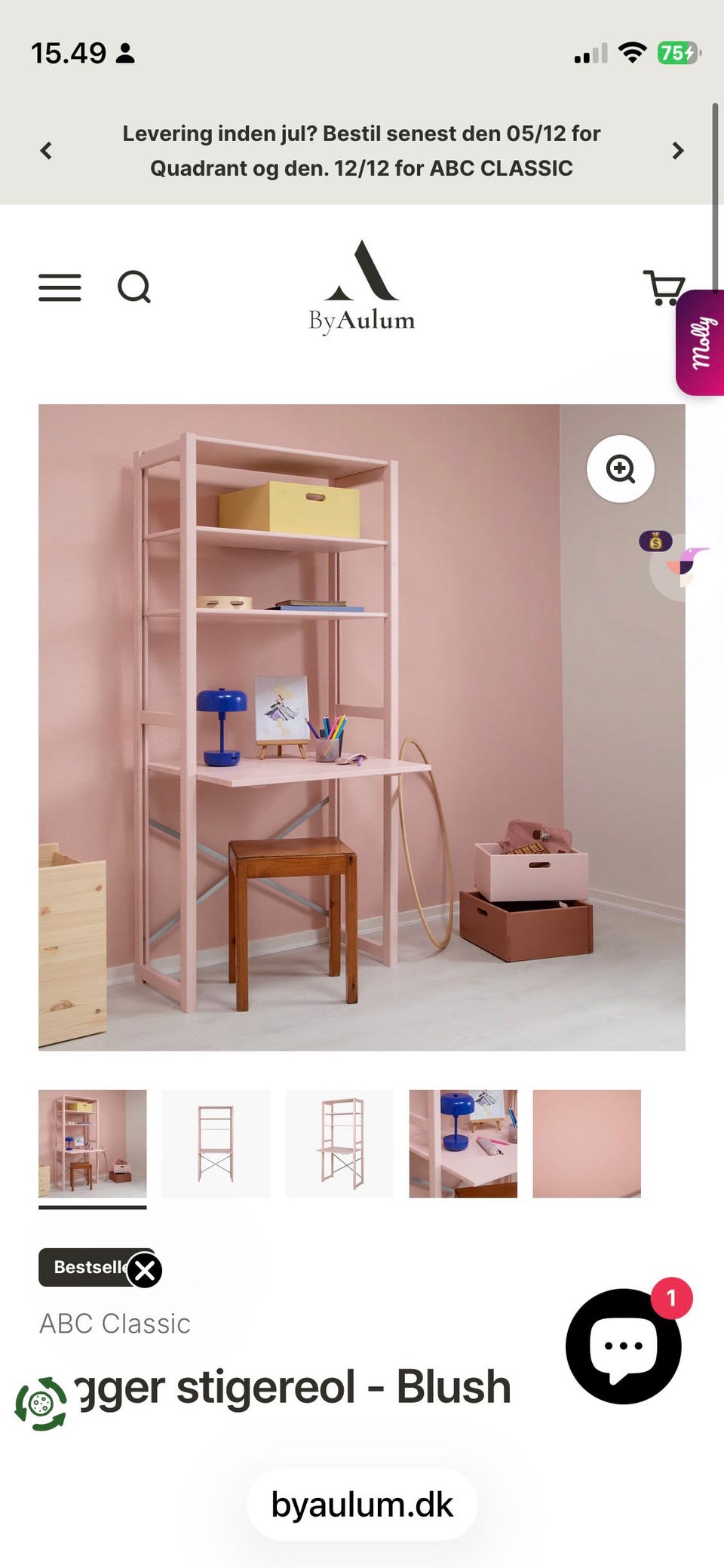
Task: Advance the delivery banner with the right chevron
Action: click(x=677, y=151)
